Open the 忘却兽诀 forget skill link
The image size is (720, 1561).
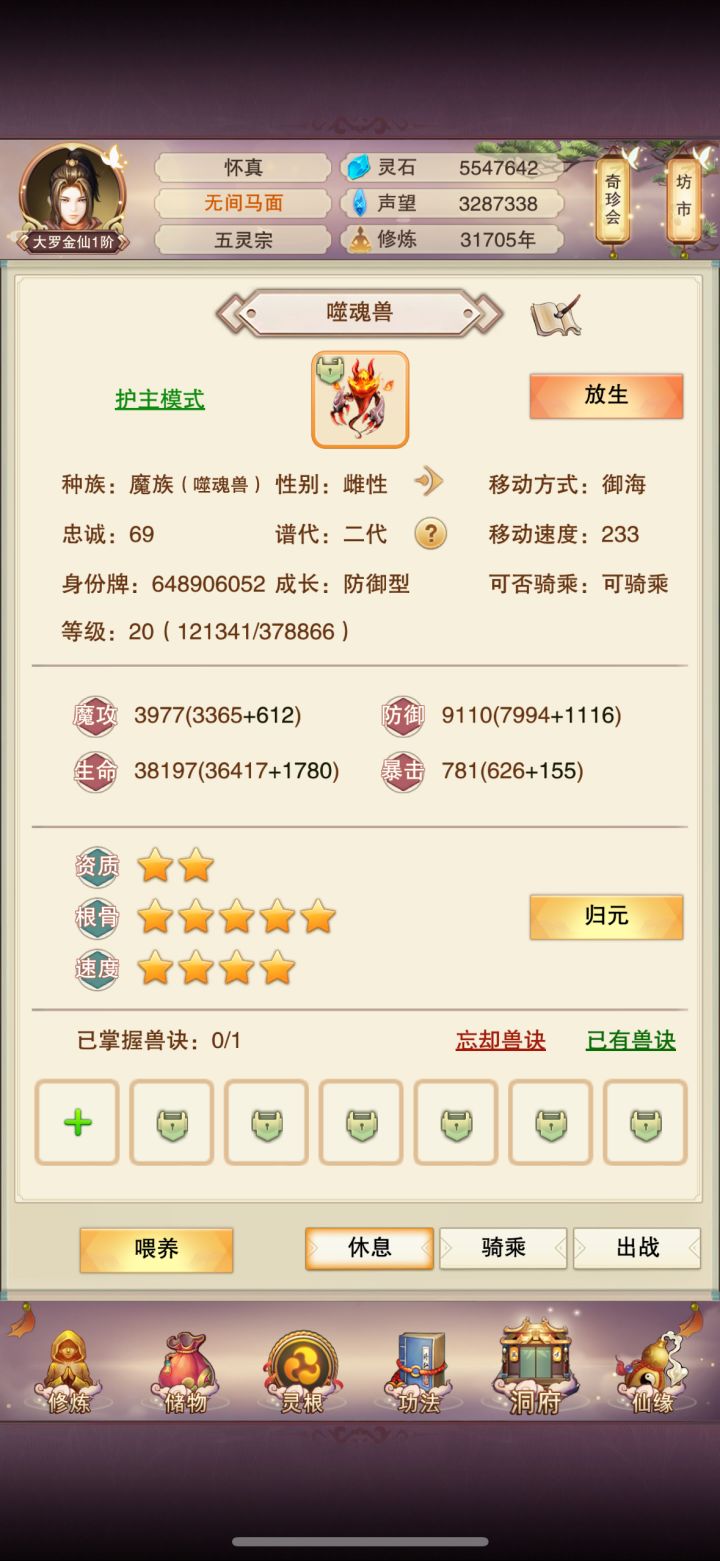click(x=500, y=1040)
